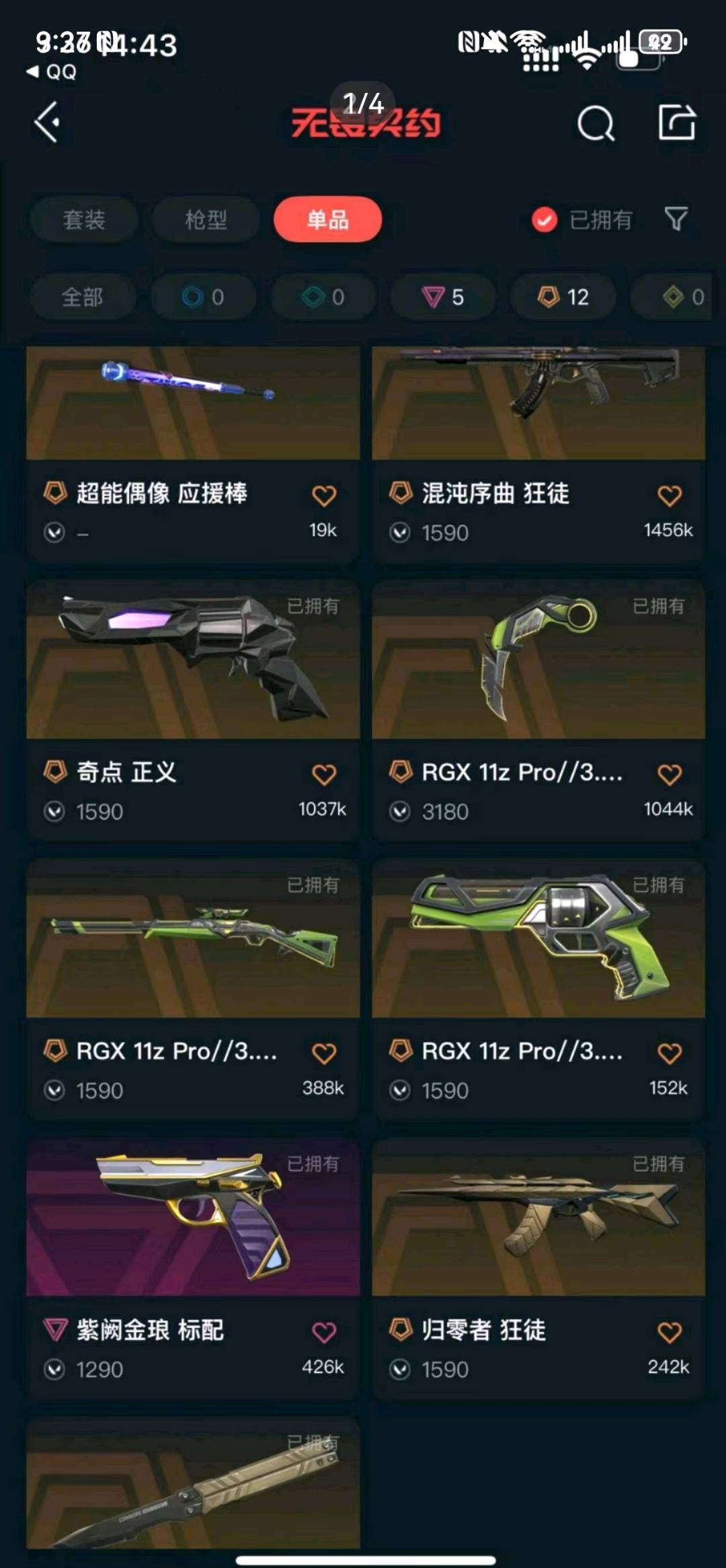Switch to the 枪型 tab
Viewport: 726px width, 1568px height.
pyautogui.click(x=206, y=220)
